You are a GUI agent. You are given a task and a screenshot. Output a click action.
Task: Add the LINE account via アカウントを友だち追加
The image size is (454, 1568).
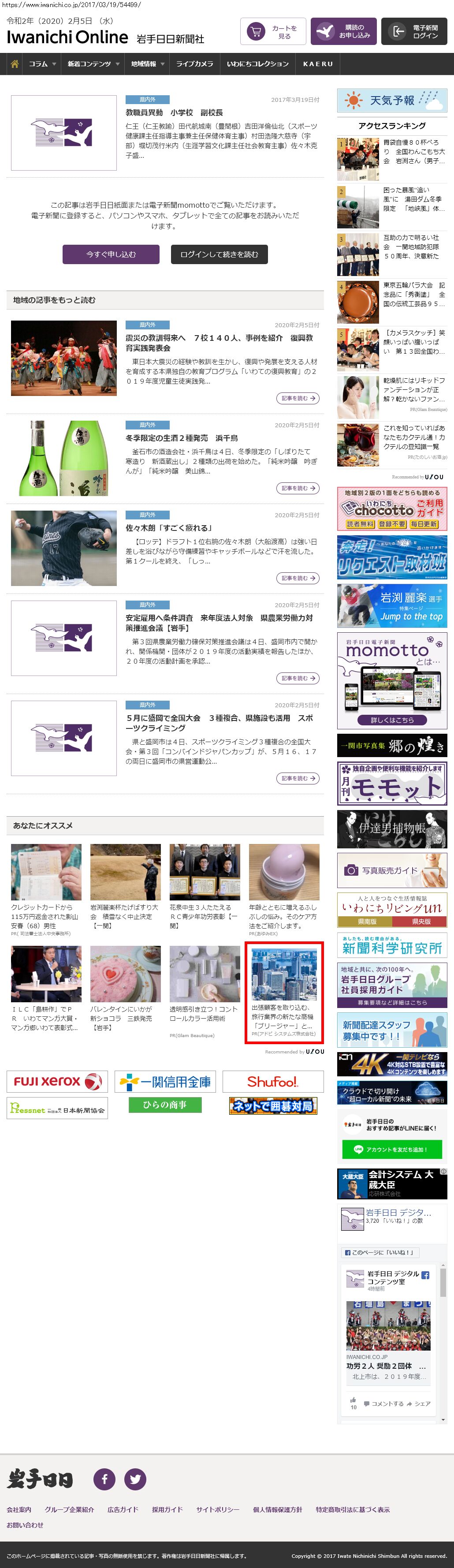click(x=392, y=1149)
